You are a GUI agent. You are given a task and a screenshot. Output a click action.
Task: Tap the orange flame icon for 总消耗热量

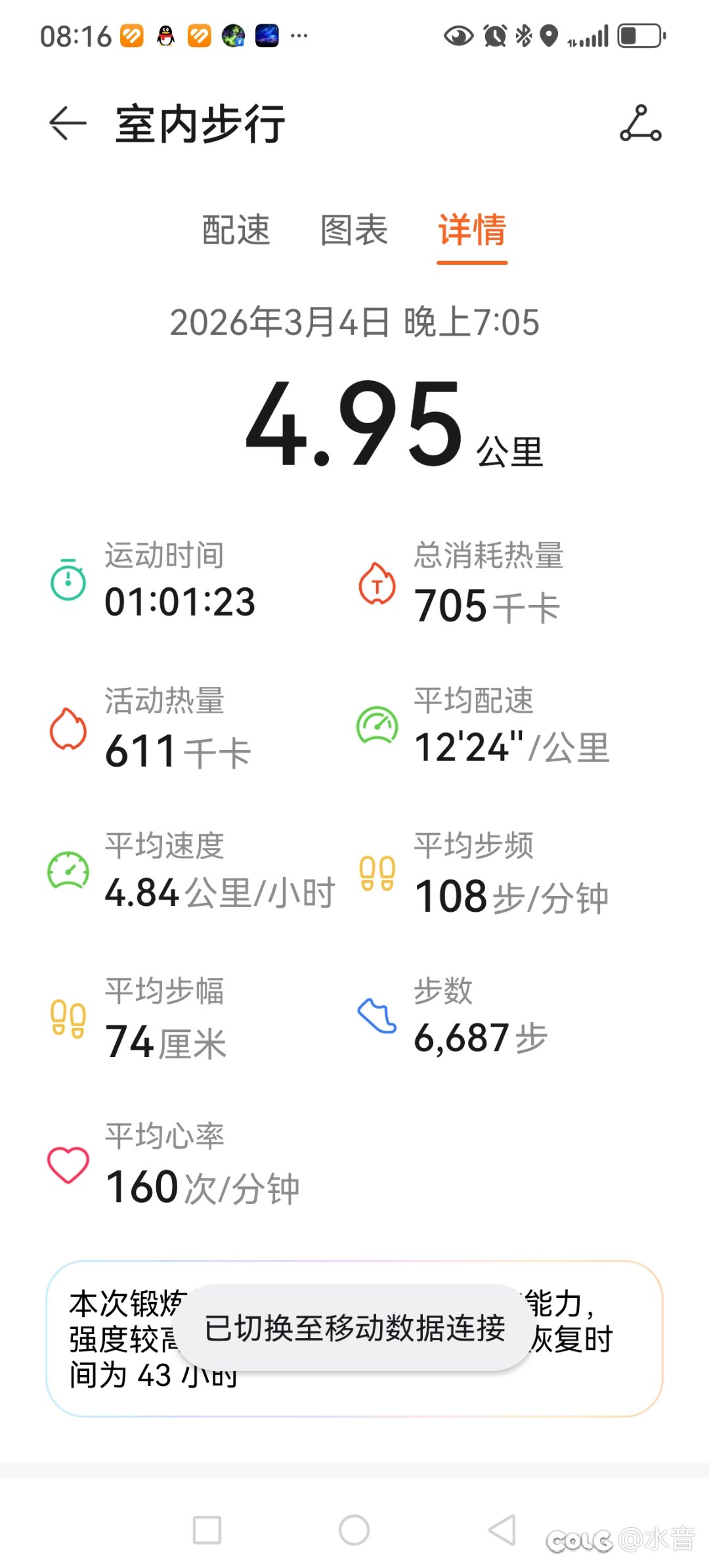pos(377,585)
